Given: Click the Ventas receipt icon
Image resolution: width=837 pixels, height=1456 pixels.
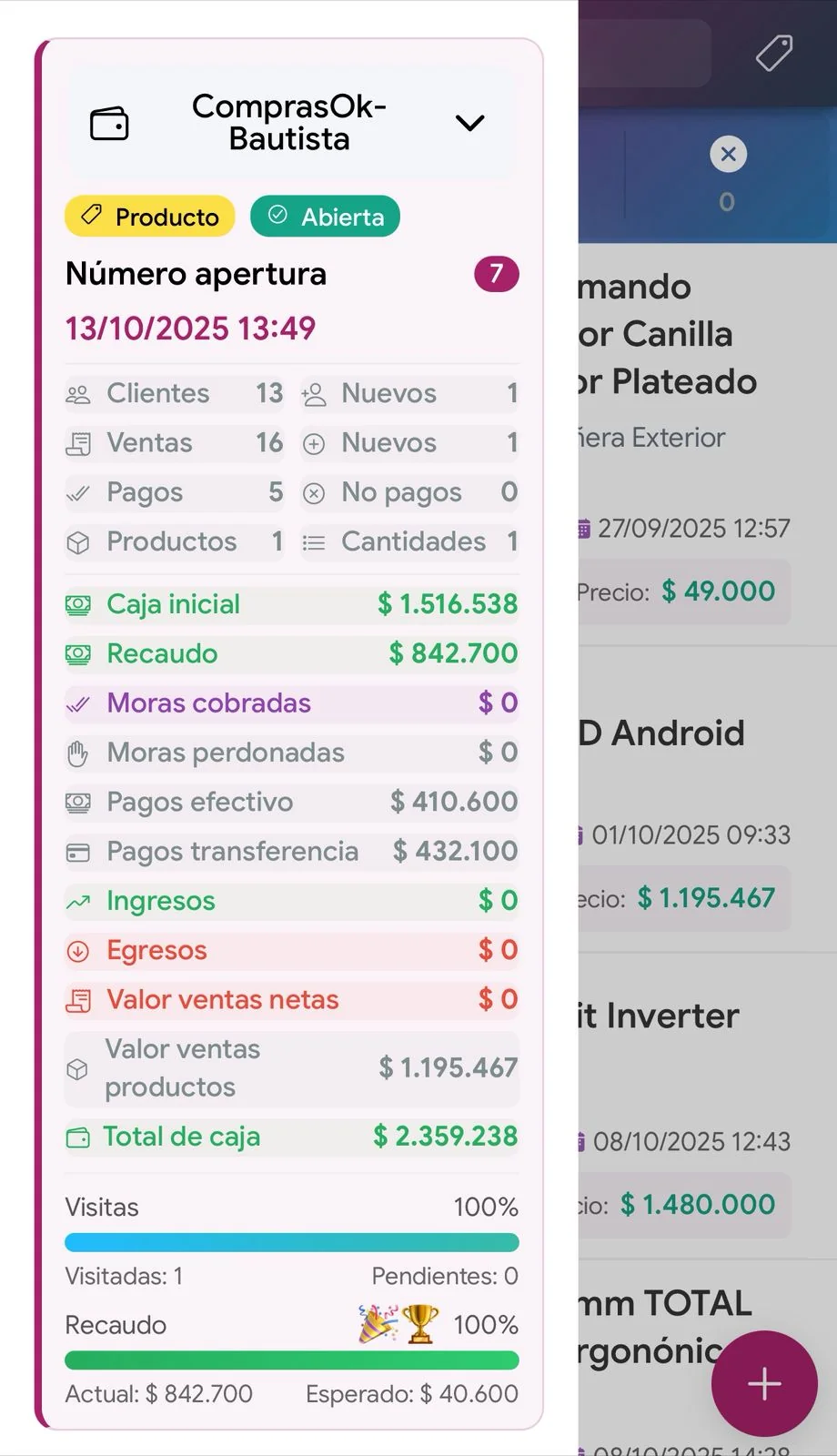Looking at the screenshot, I should click(79, 443).
